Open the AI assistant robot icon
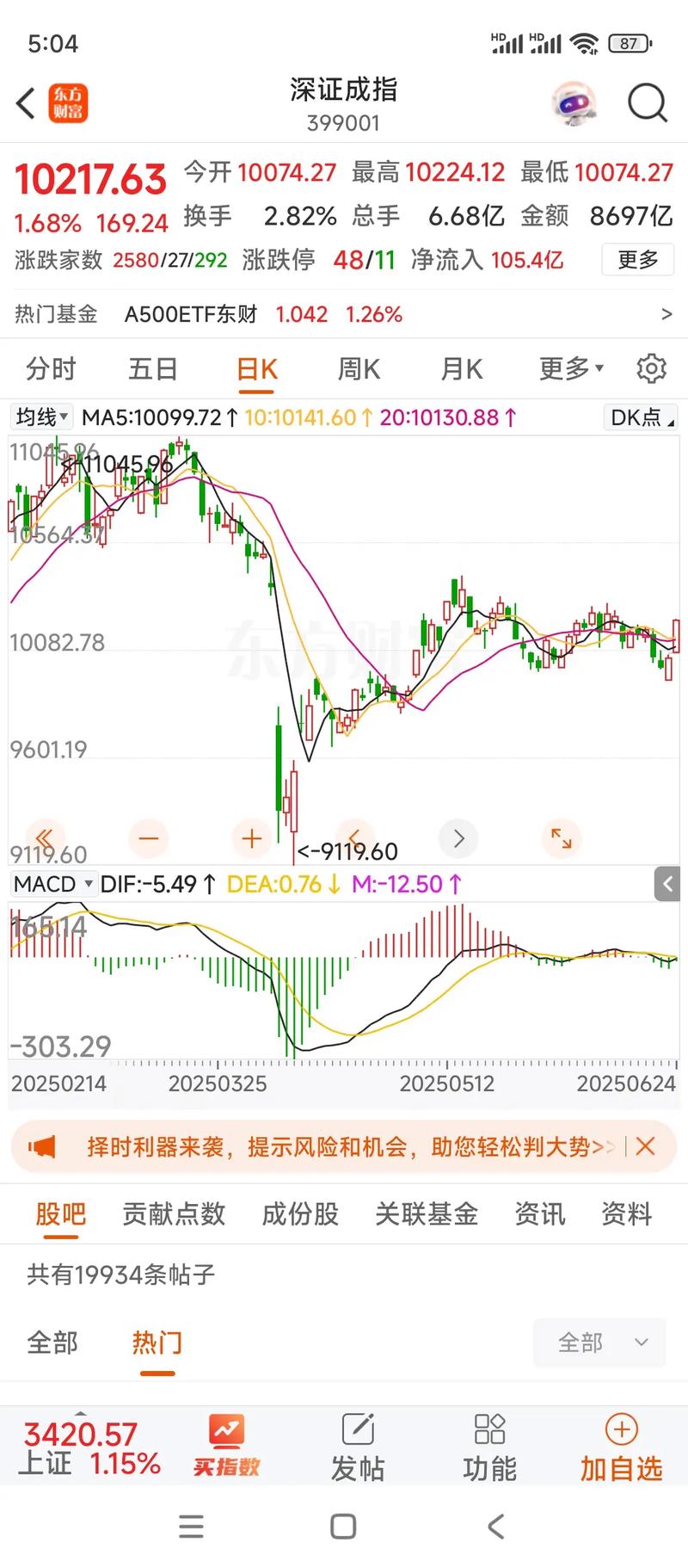The height and width of the screenshot is (1568, 688). (x=574, y=102)
